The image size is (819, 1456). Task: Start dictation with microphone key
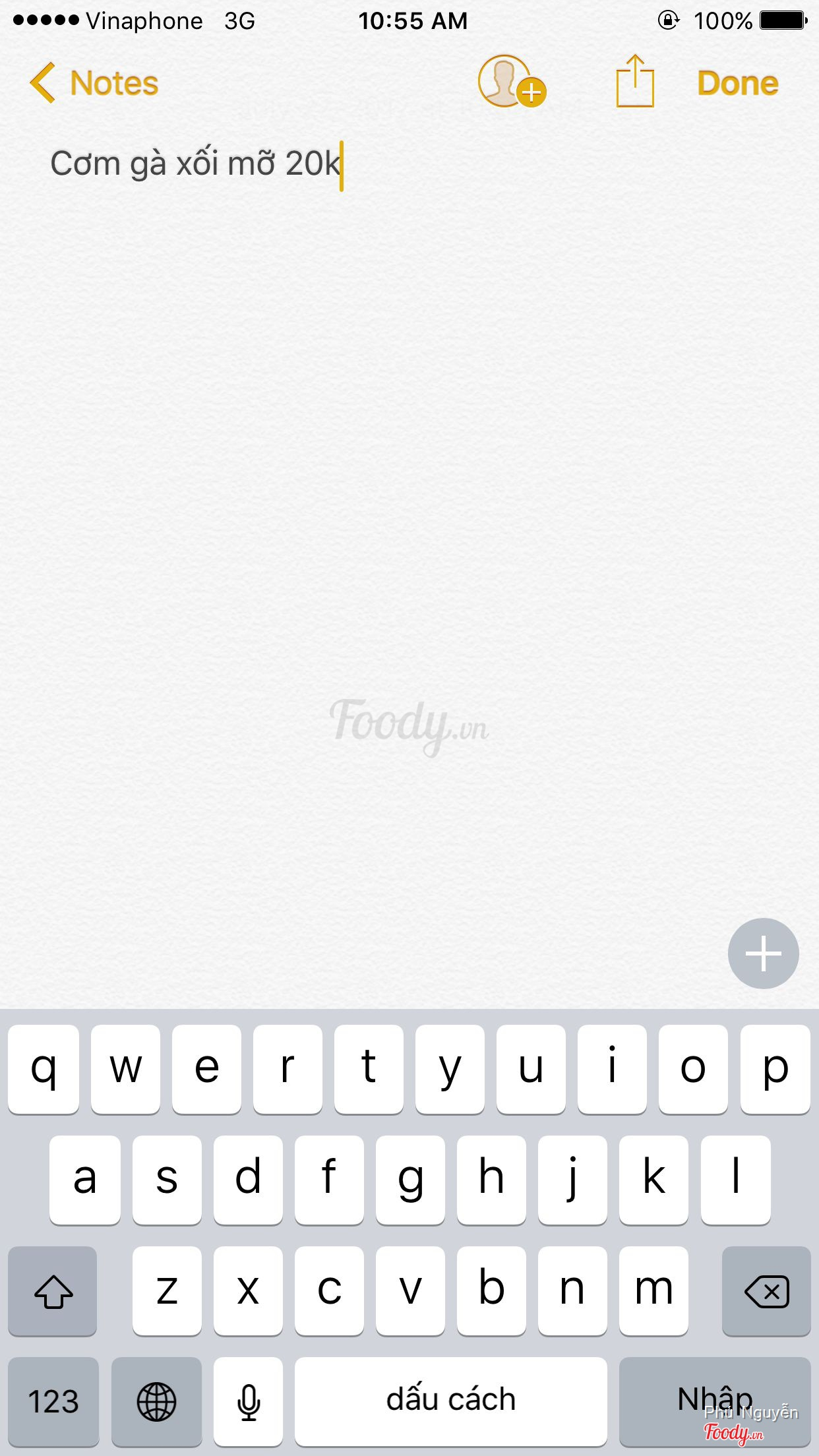pyautogui.click(x=248, y=1401)
